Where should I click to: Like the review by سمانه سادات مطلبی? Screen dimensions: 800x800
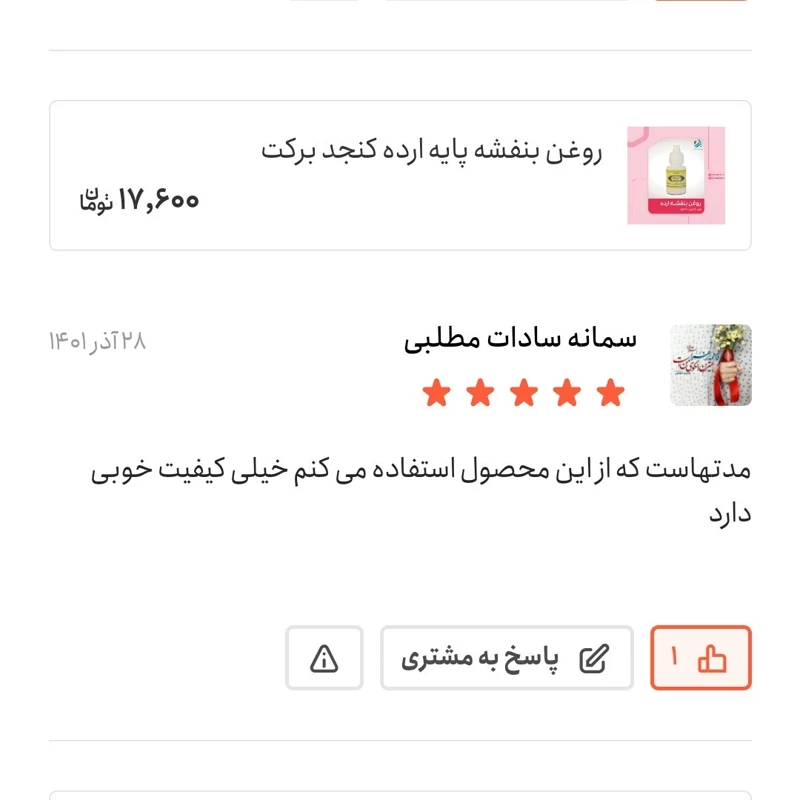point(700,658)
